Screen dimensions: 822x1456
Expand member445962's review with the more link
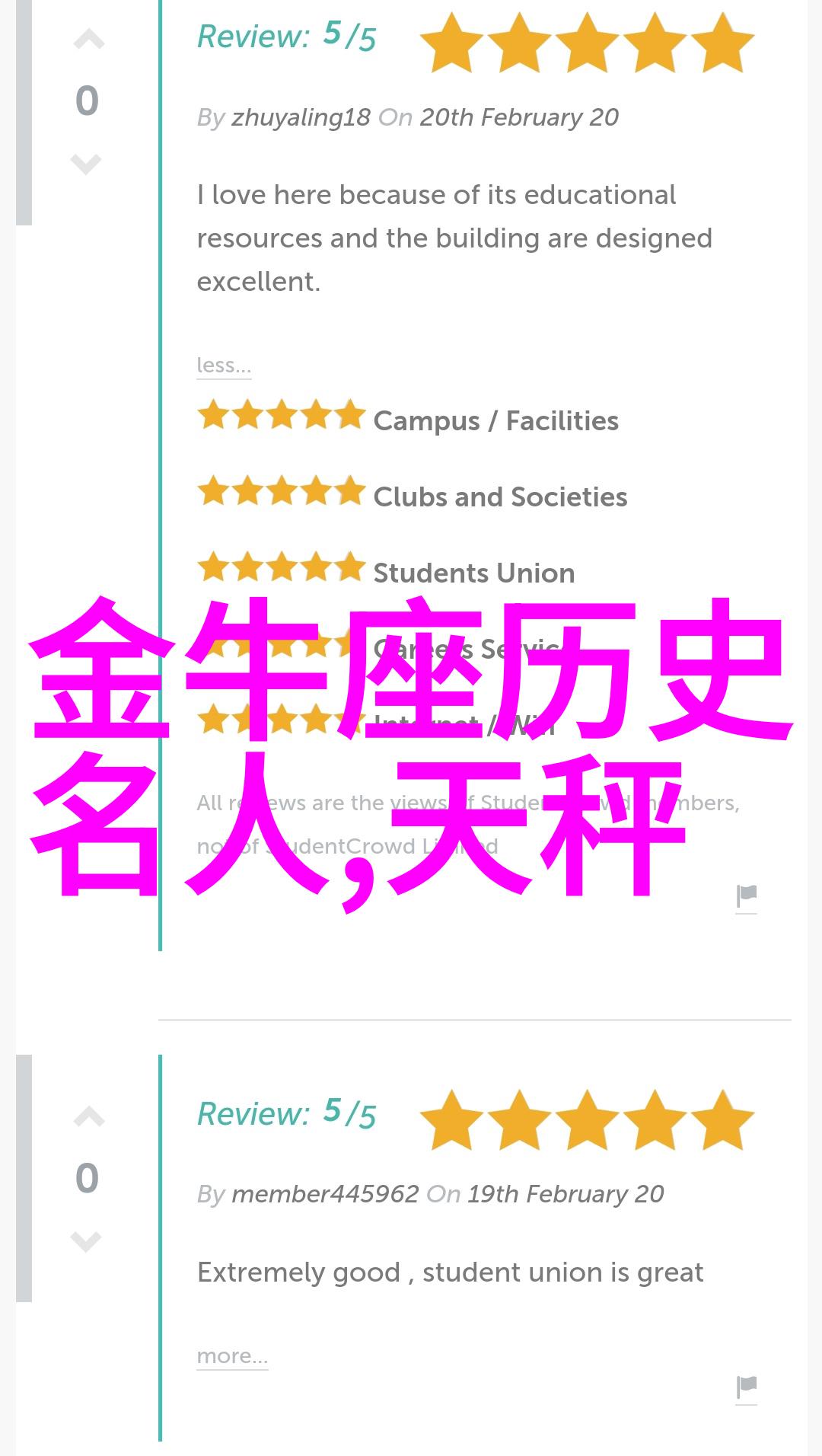(x=232, y=1356)
